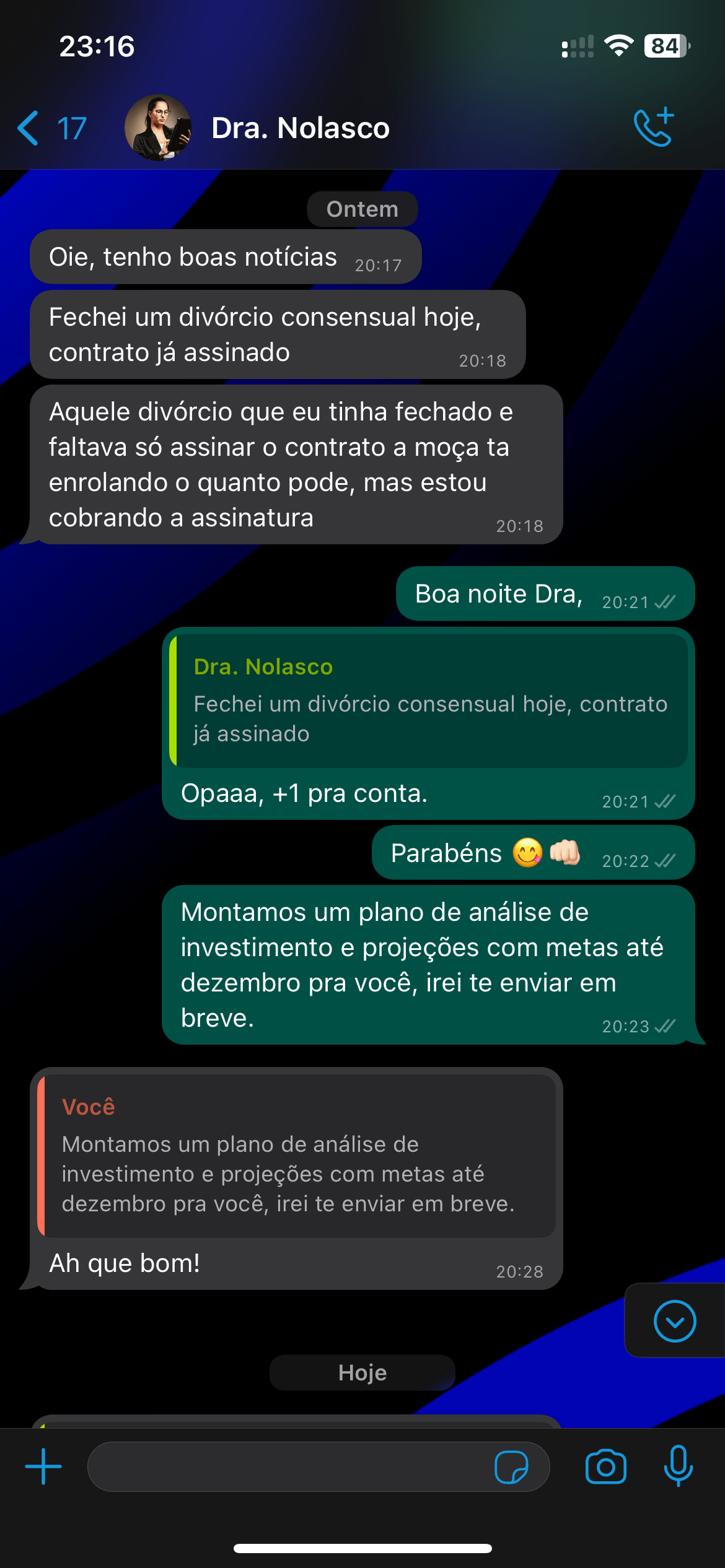Tap the Hoje date separator

click(x=362, y=1372)
